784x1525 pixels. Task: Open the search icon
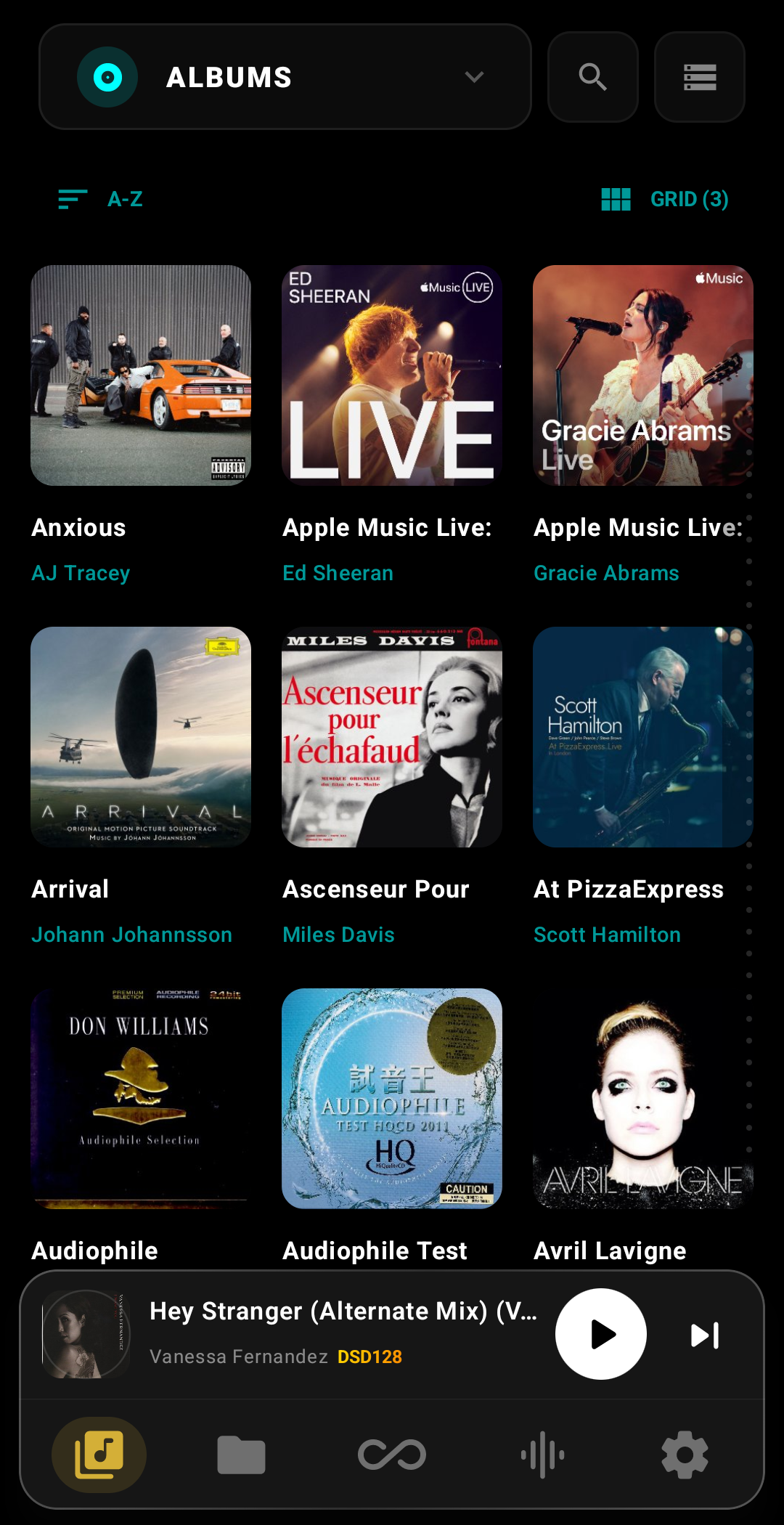pyautogui.click(x=592, y=77)
